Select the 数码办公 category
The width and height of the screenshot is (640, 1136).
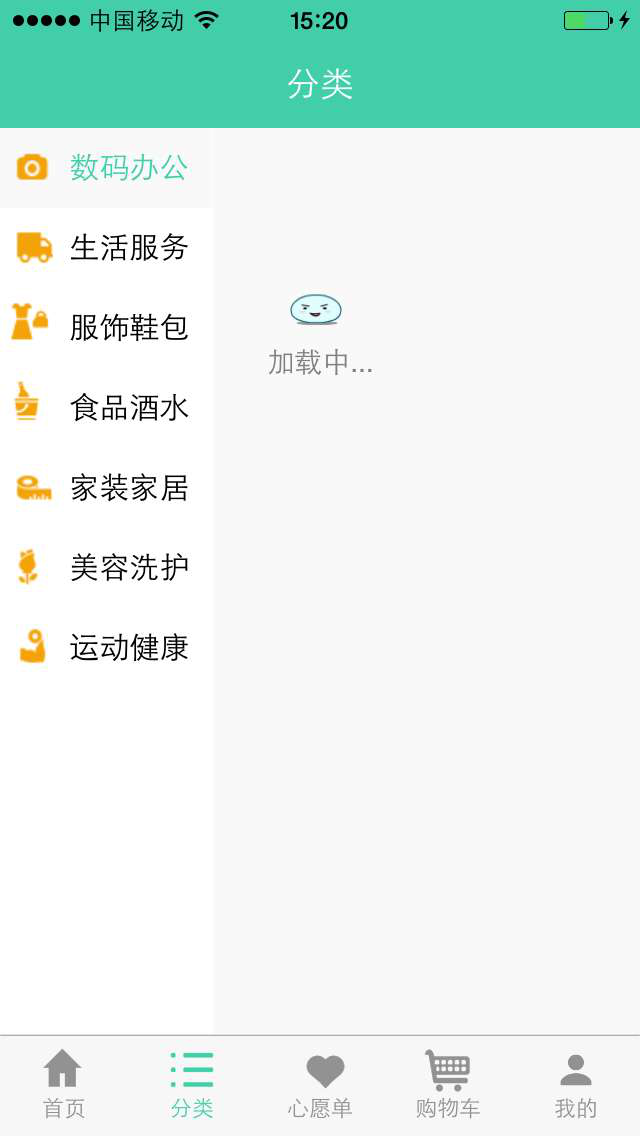tap(106, 168)
